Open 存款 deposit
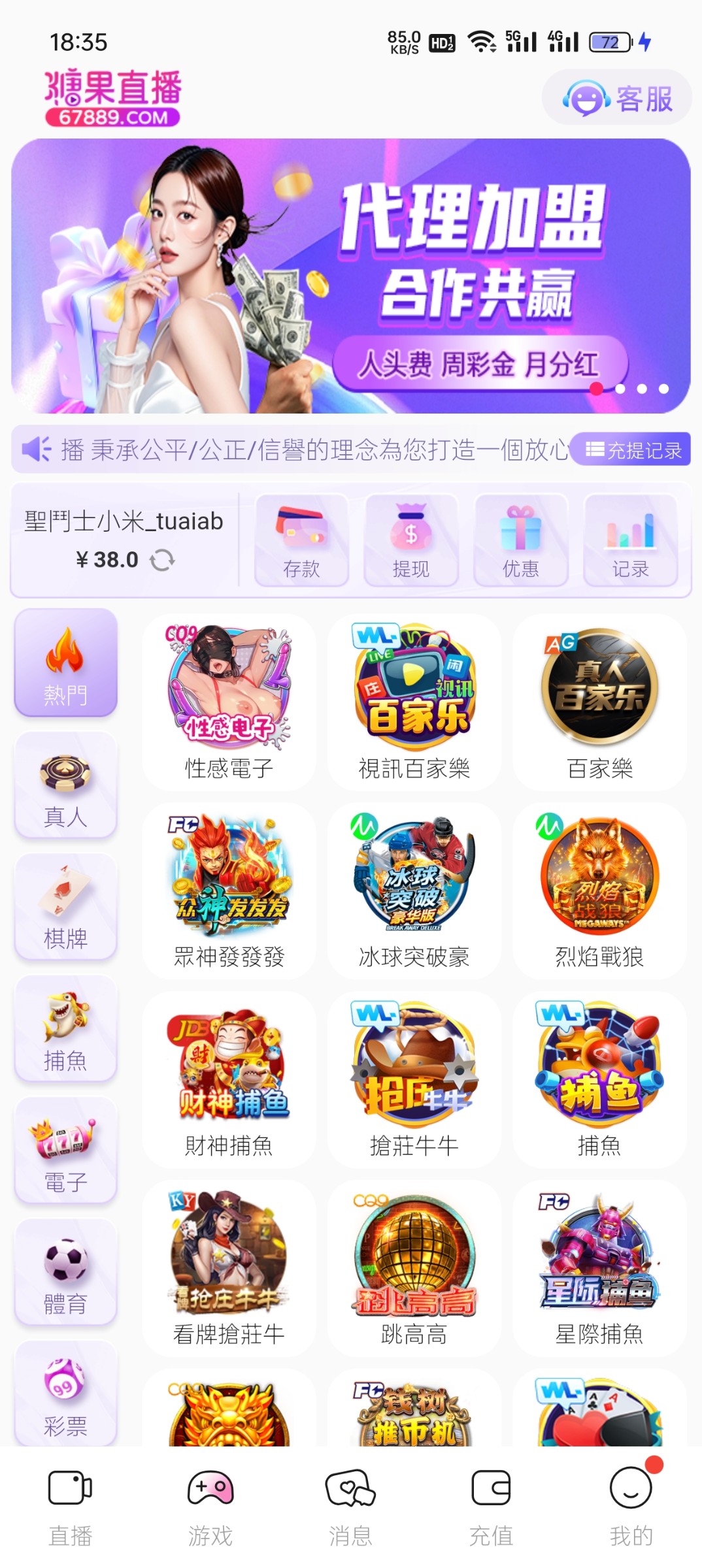Viewport: 702px width, 1568px height. pyautogui.click(x=301, y=541)
